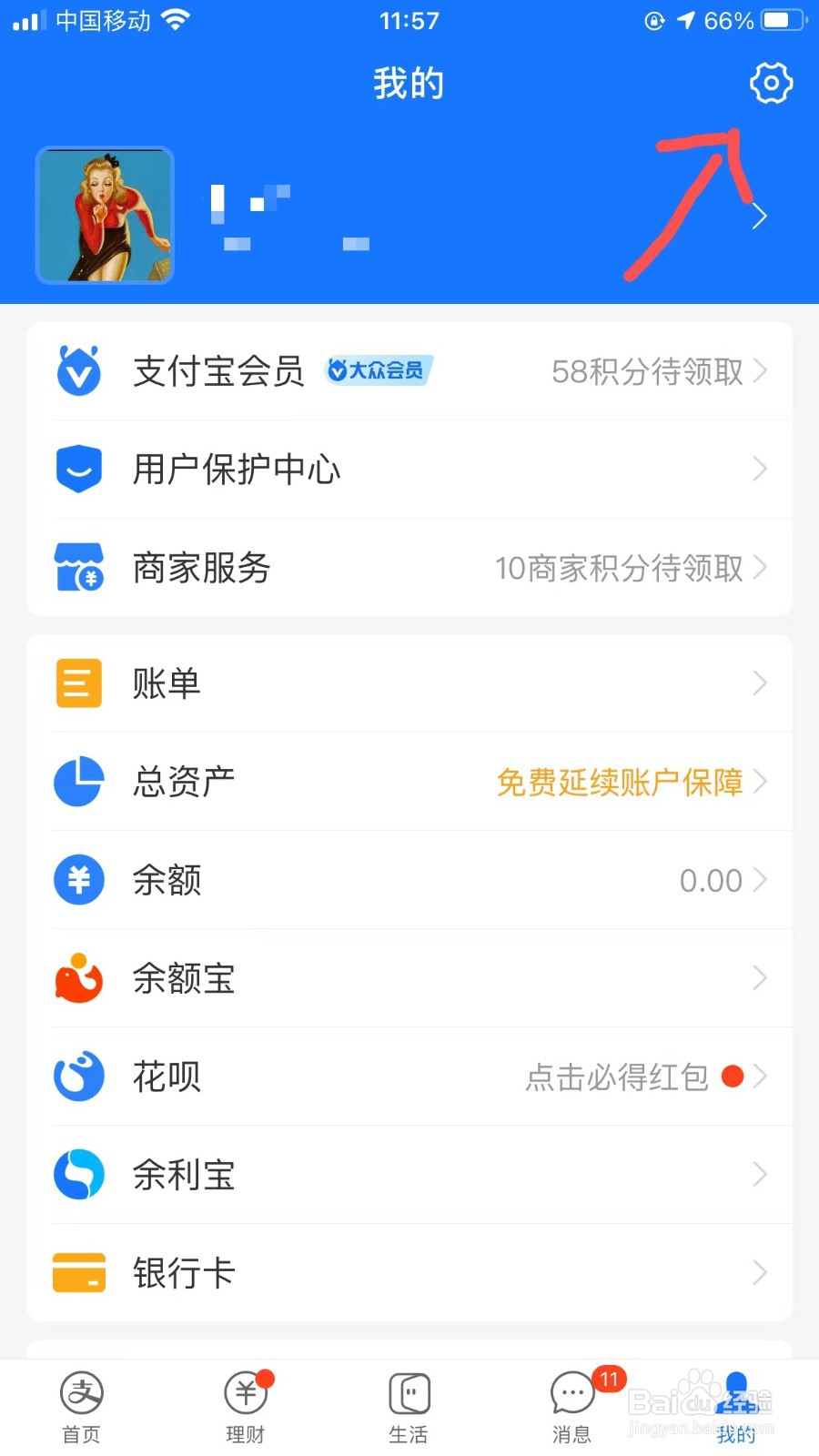The image size is (819, 1456).
Task: Open 账单 bills via orange list icon
Action: 79,683
